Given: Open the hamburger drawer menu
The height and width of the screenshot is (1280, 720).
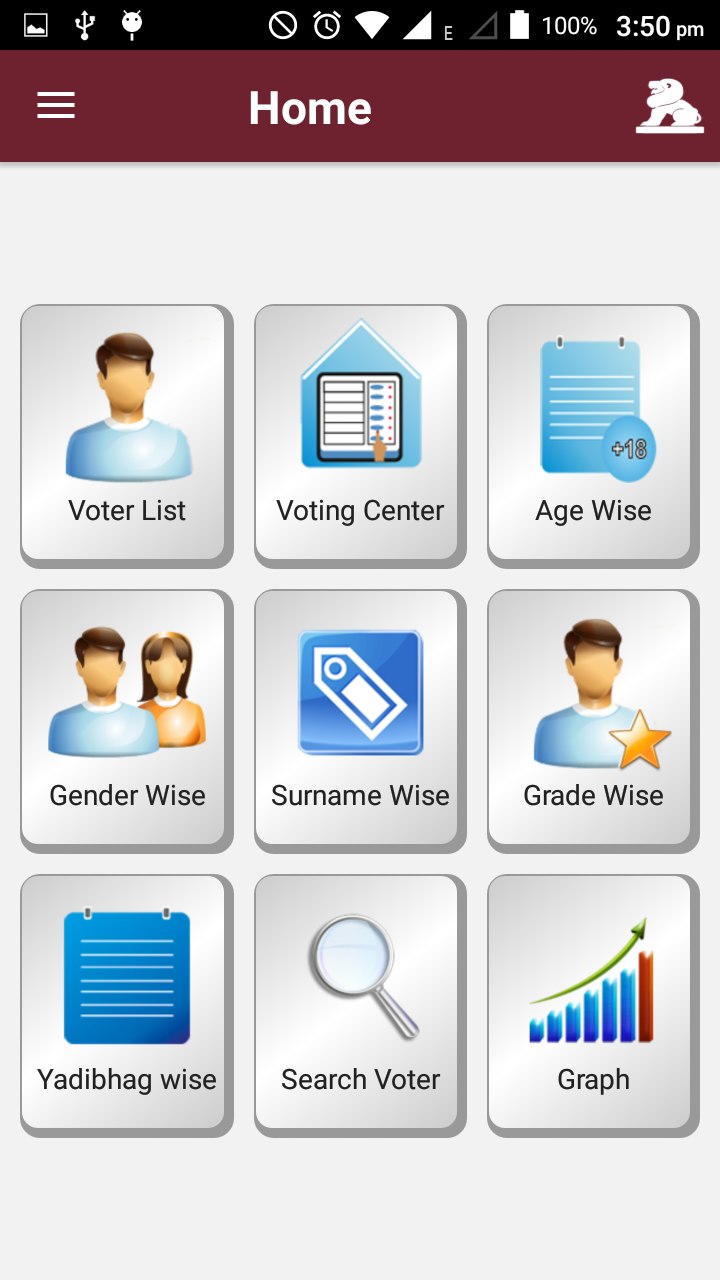Looking at the screenshot, I should pos(56,106).
